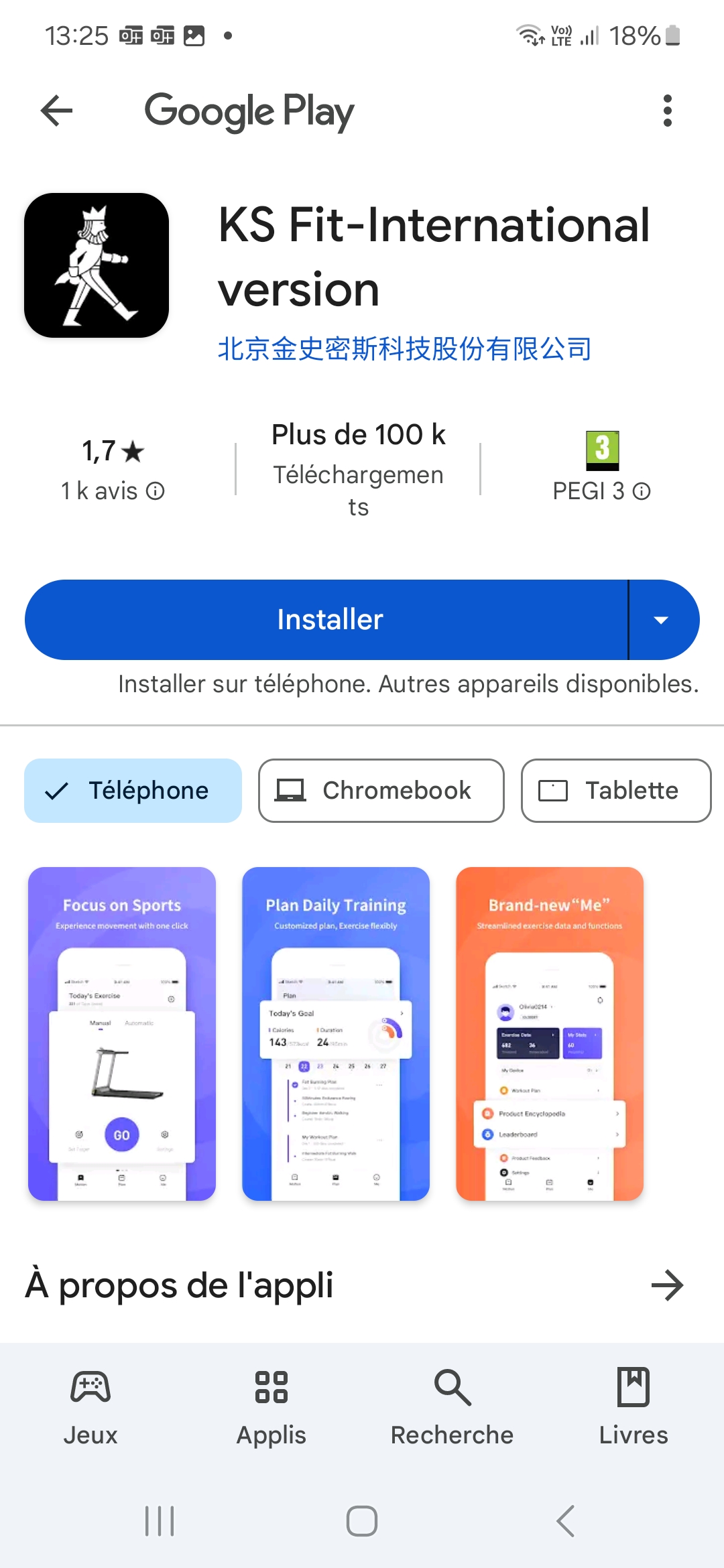Show recent apps from navigation bar

click(x=160, y=1521)
